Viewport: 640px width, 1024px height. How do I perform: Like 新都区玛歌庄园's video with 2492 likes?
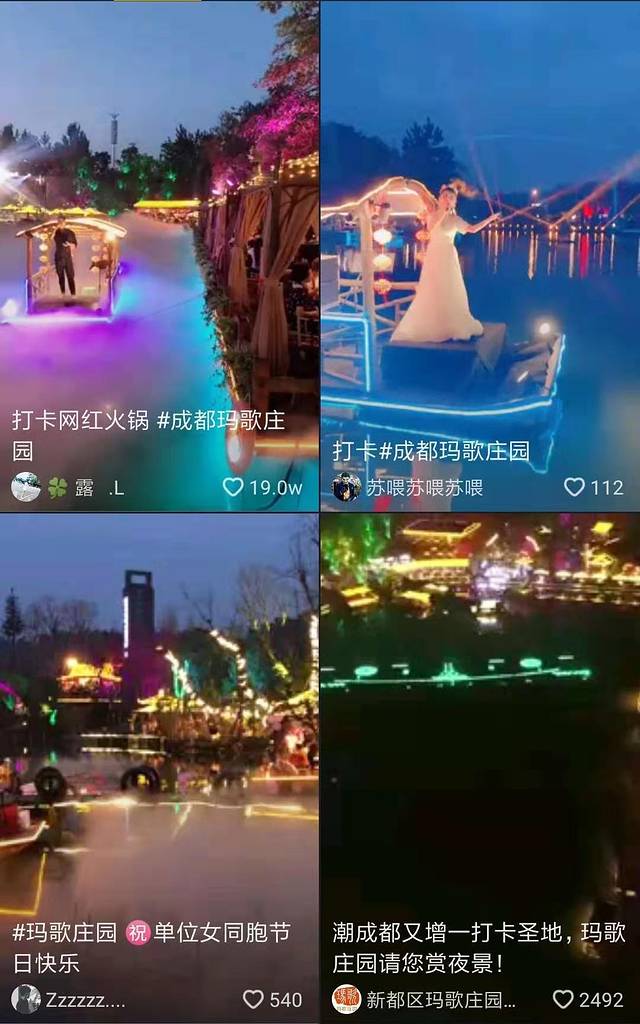[x=564, y=999]
